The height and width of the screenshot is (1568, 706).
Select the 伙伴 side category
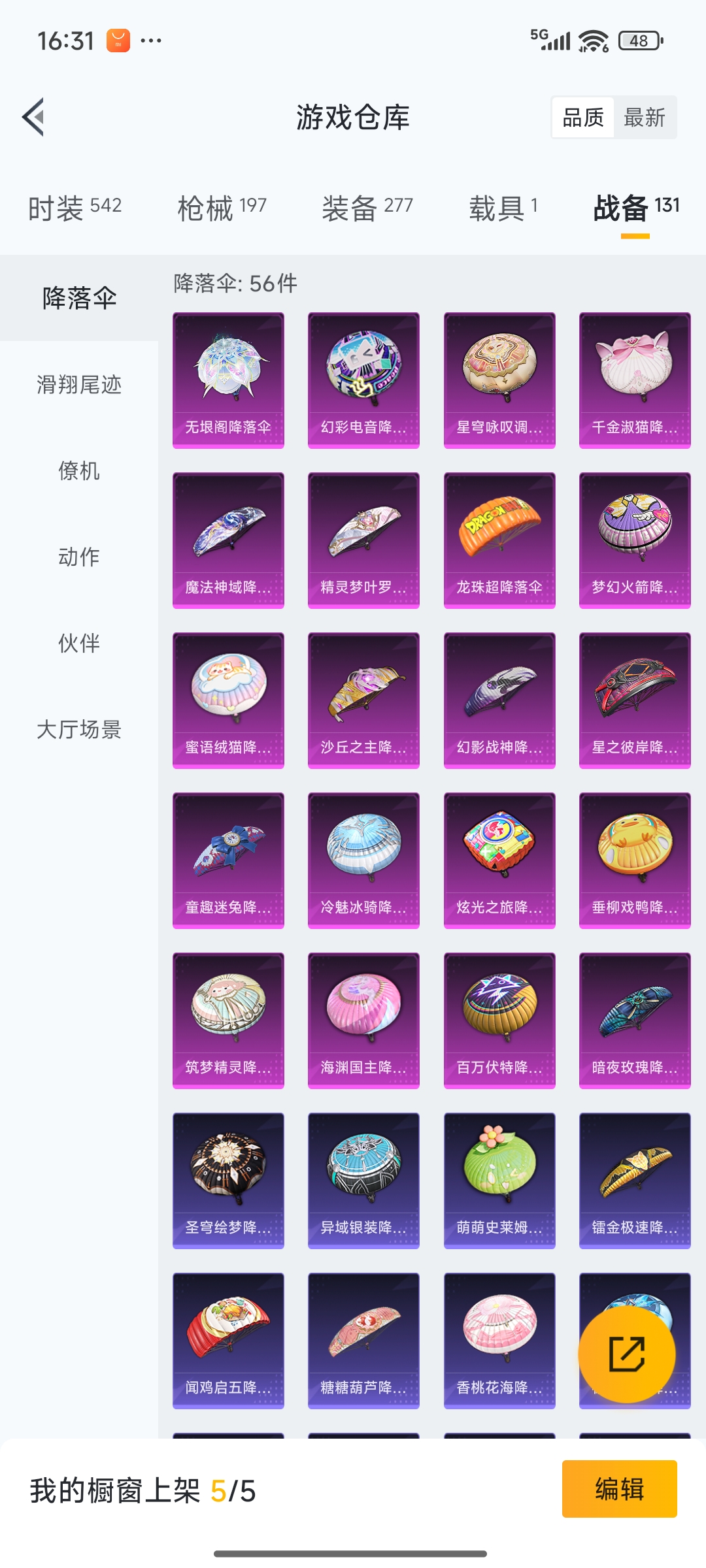point(79,644)
